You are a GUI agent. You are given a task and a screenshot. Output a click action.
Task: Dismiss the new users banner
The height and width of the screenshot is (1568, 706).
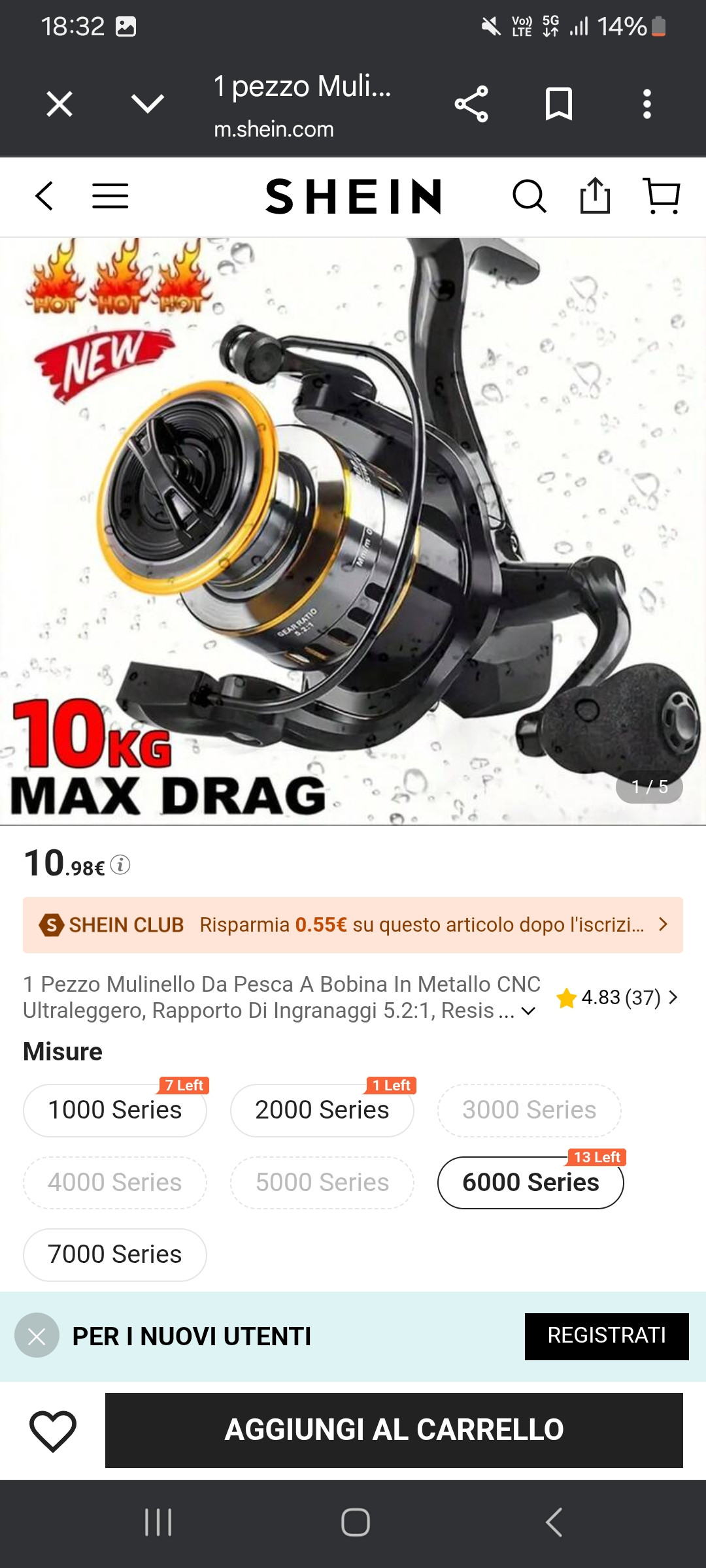coord(37,1336)
